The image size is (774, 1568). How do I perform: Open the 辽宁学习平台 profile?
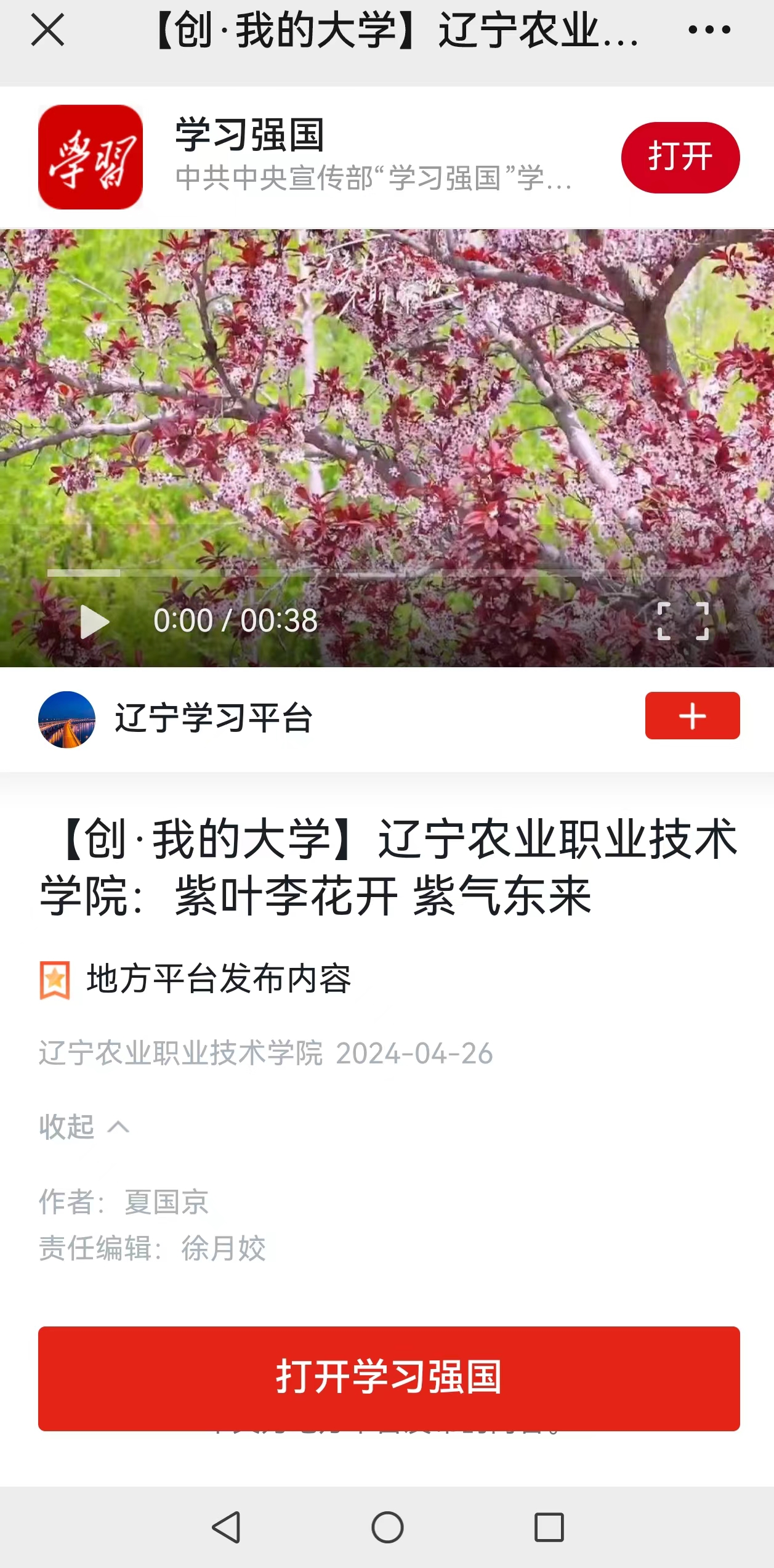[213, 718]
